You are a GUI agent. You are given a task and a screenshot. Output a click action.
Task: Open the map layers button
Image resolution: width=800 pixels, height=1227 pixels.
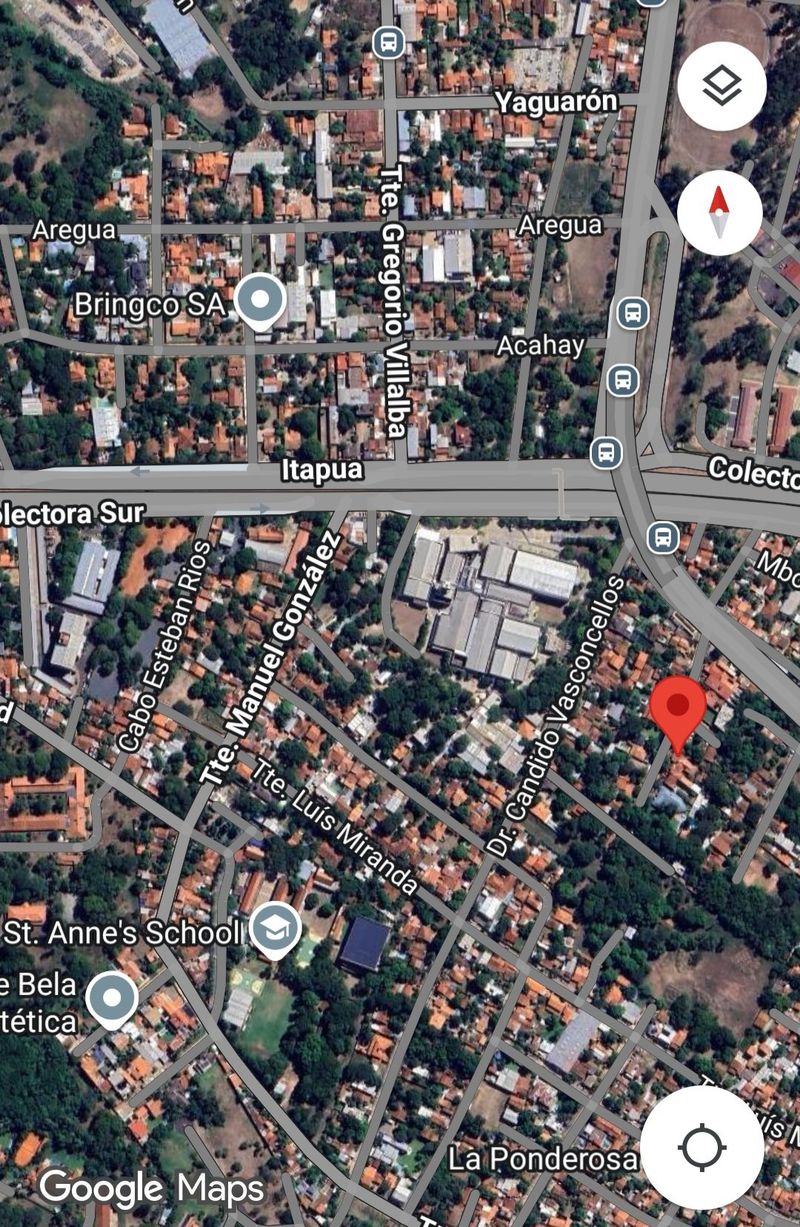pyautogui.click(x=721, y=86)
